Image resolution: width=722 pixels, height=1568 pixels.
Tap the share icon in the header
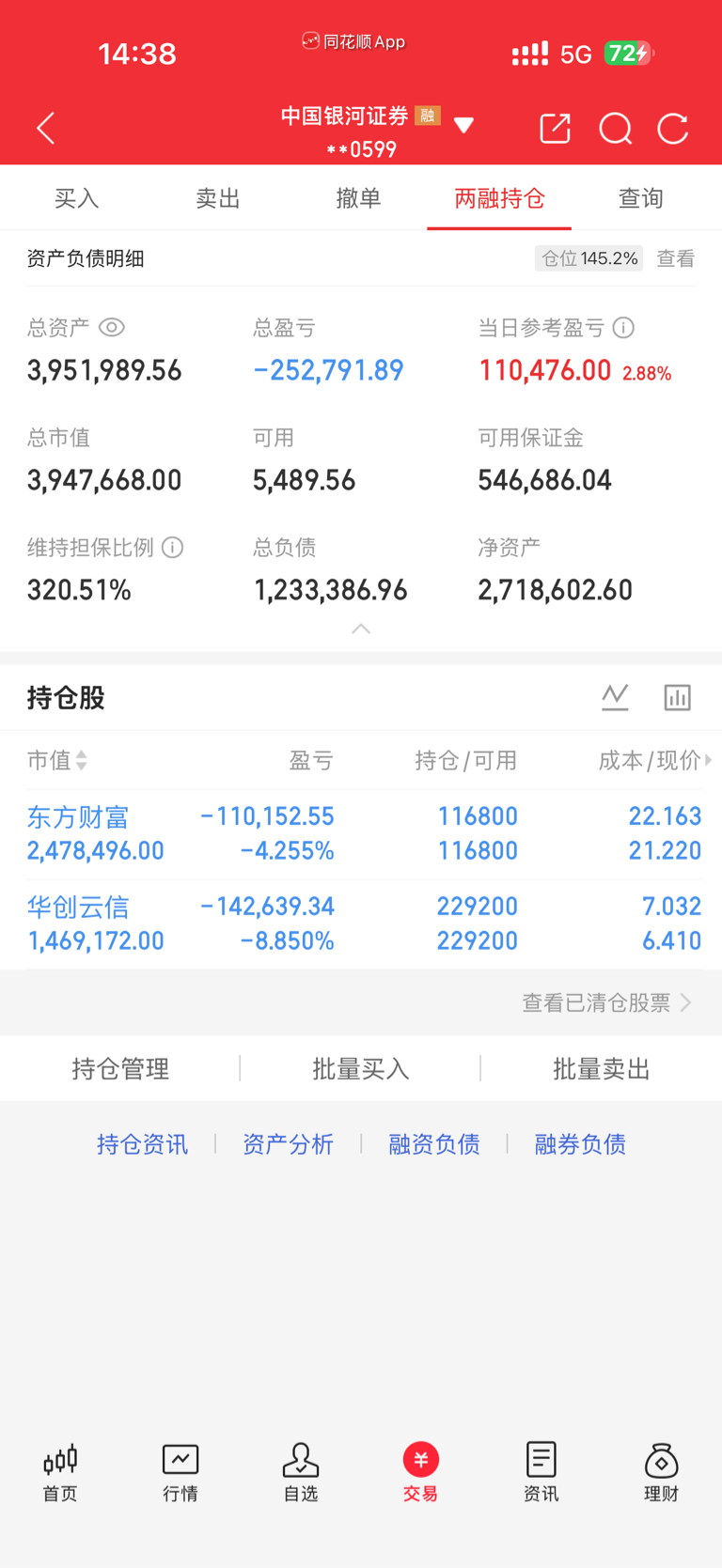pyautogui.click(x=555, y=128)
